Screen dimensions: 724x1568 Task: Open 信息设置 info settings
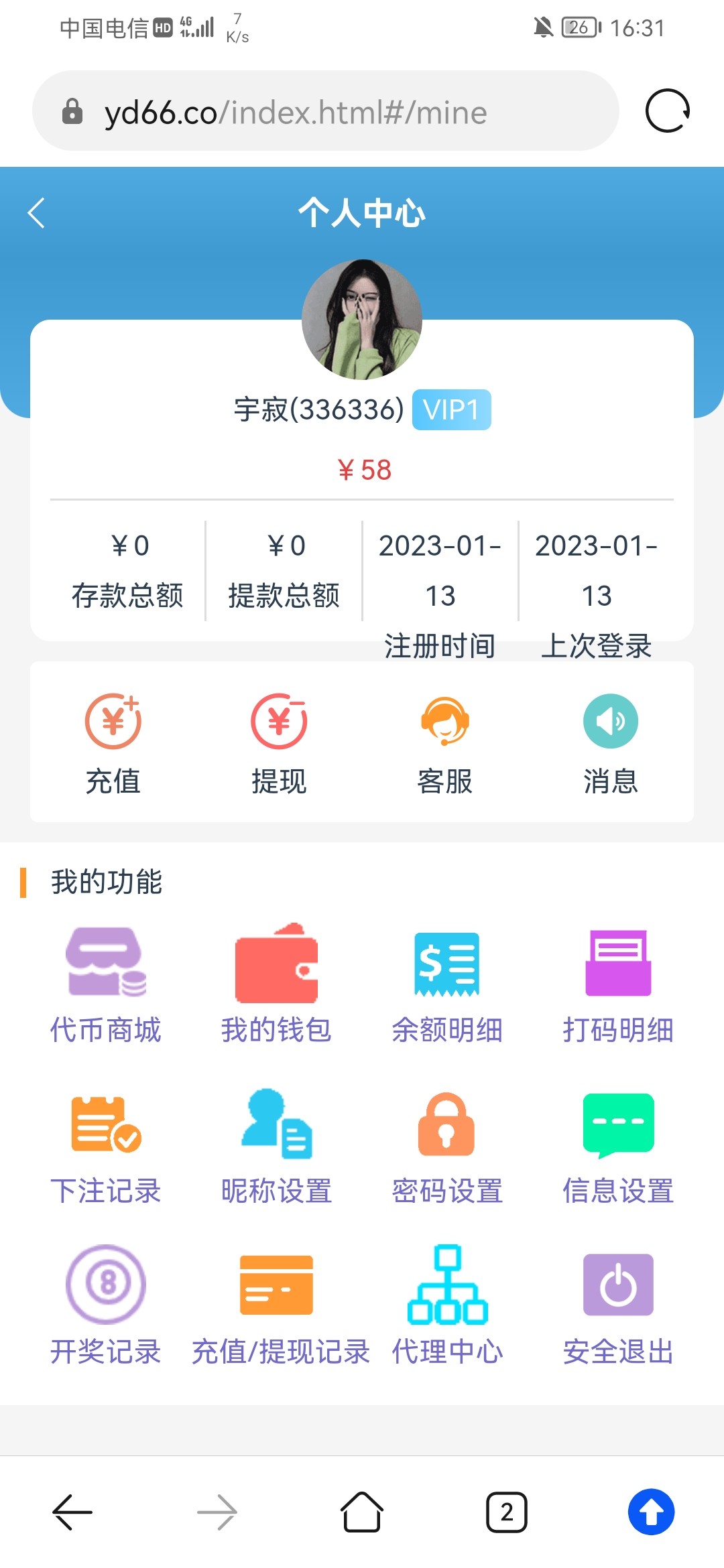(x=618, y=1146)
